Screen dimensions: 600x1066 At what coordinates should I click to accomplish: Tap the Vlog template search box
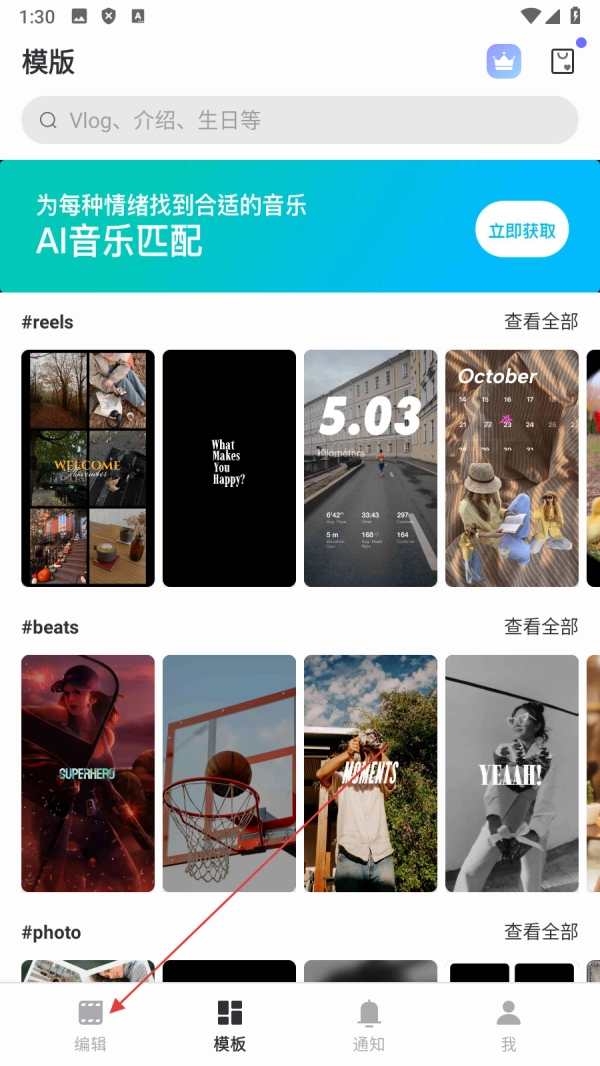click(x=300, y=121)
